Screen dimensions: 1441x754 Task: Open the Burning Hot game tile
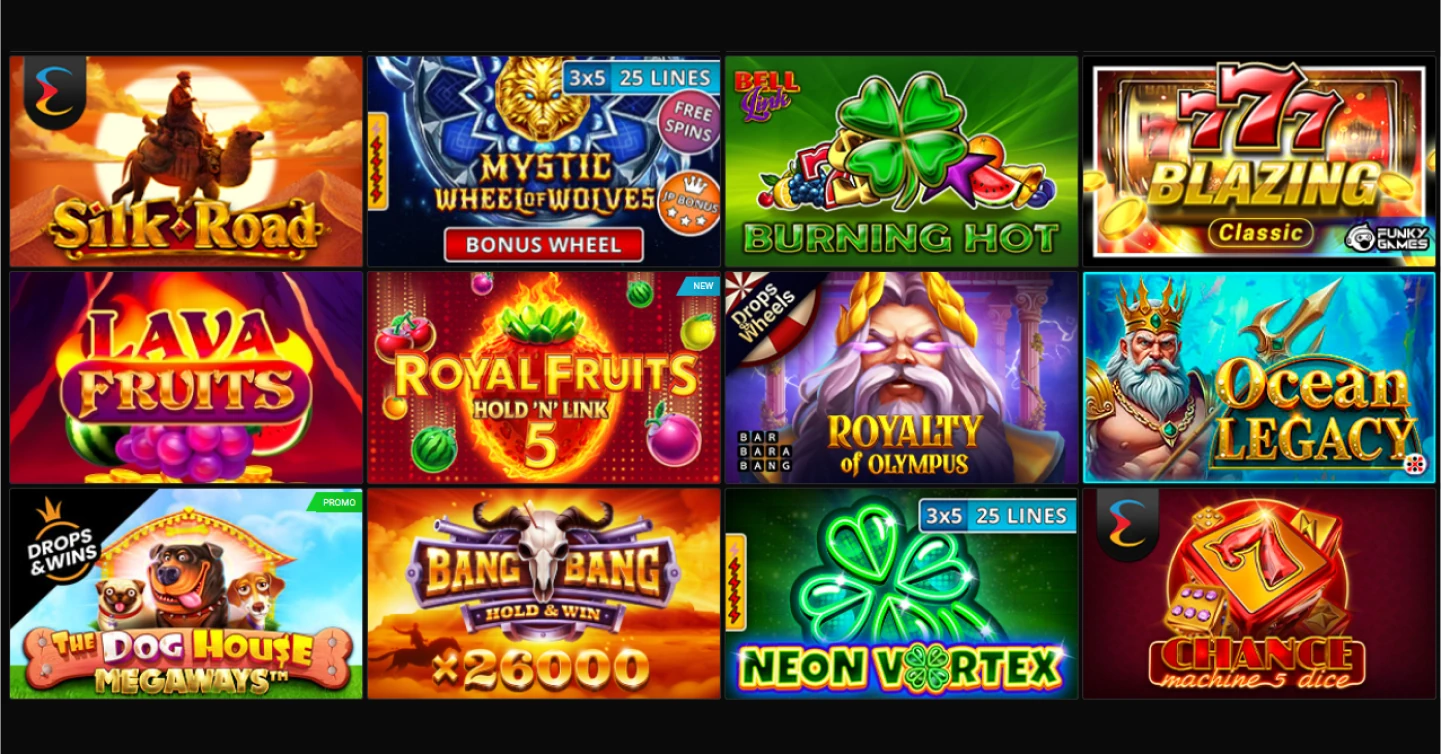(901, 161)
